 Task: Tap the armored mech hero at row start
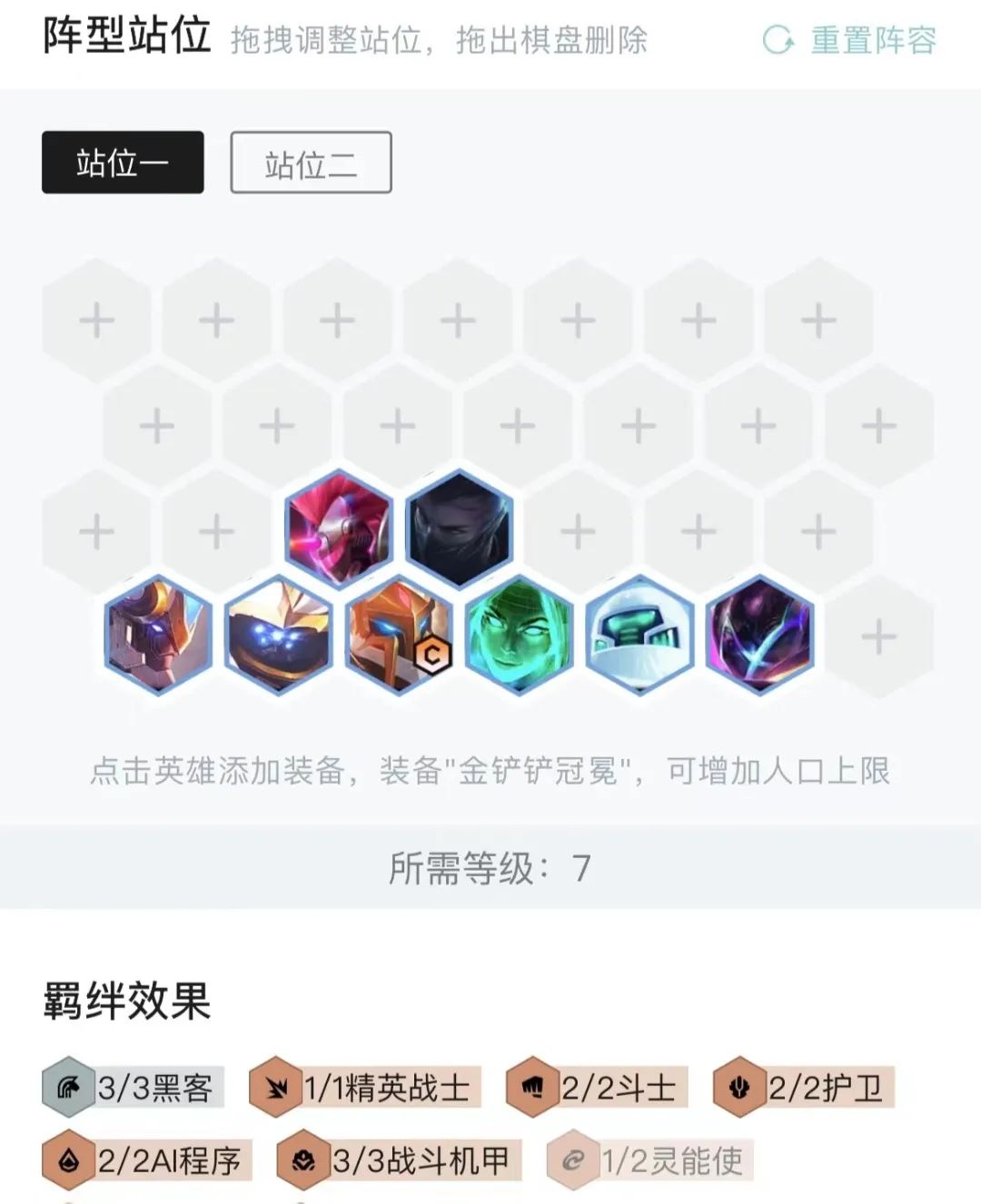pos(158,636)
